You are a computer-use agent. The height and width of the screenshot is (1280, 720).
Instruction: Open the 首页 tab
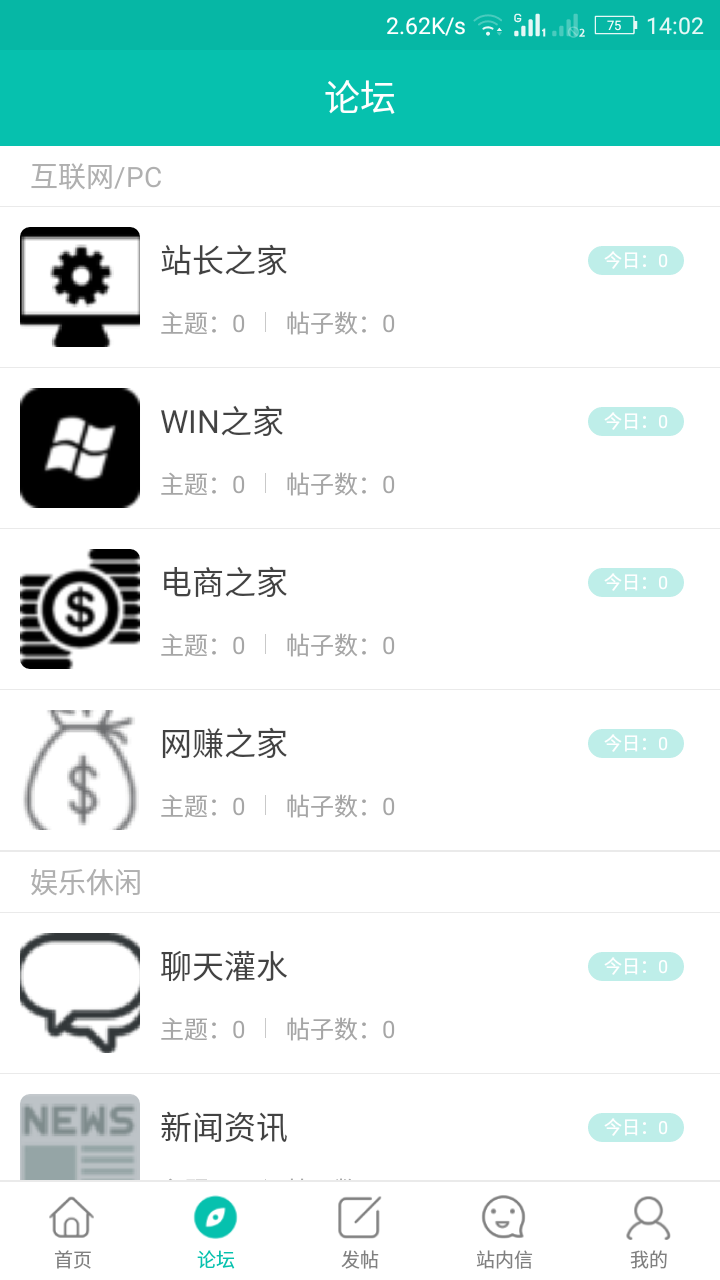pos(71,1230)
